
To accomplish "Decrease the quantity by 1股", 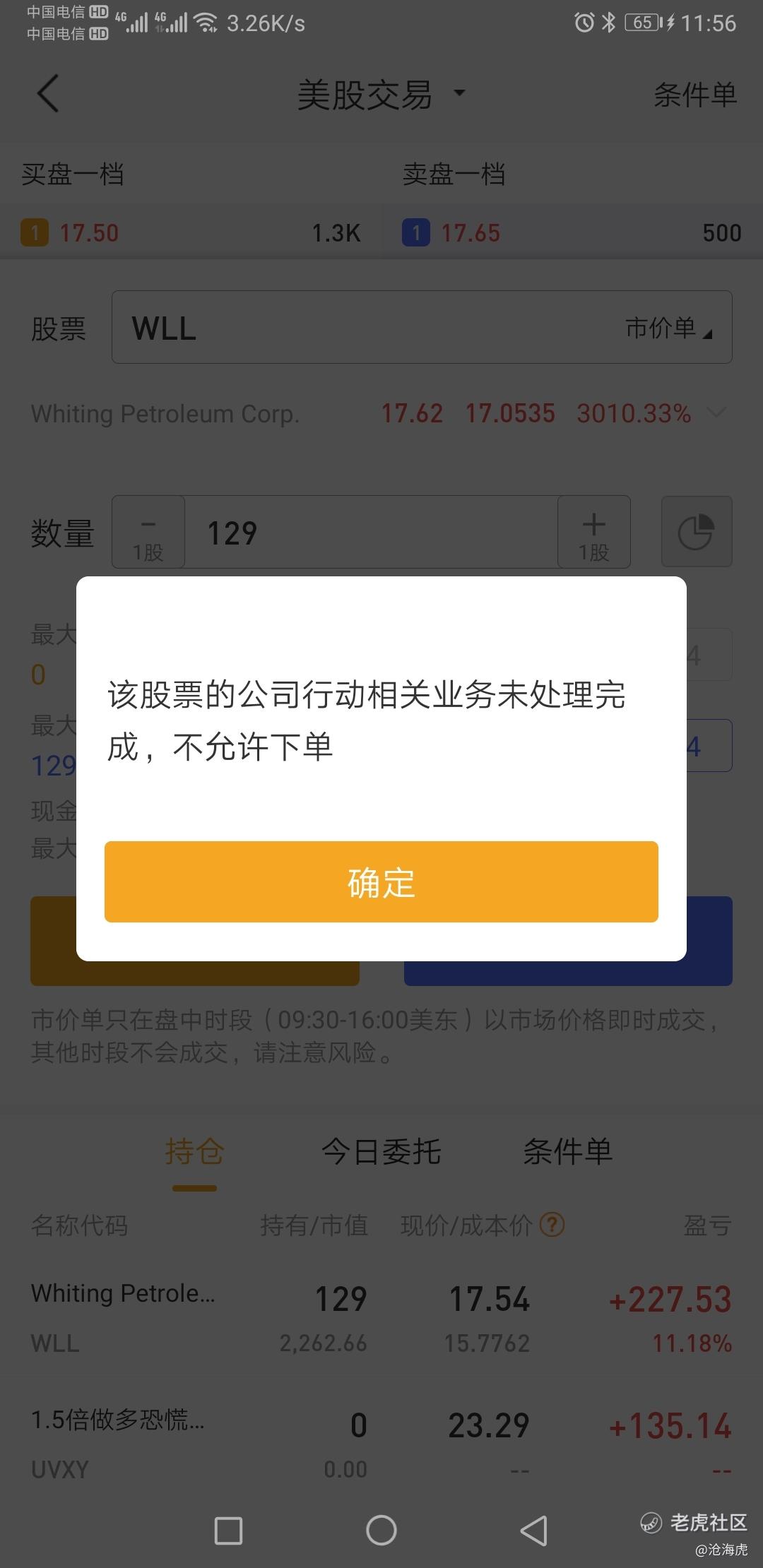I will coord(148,532).
